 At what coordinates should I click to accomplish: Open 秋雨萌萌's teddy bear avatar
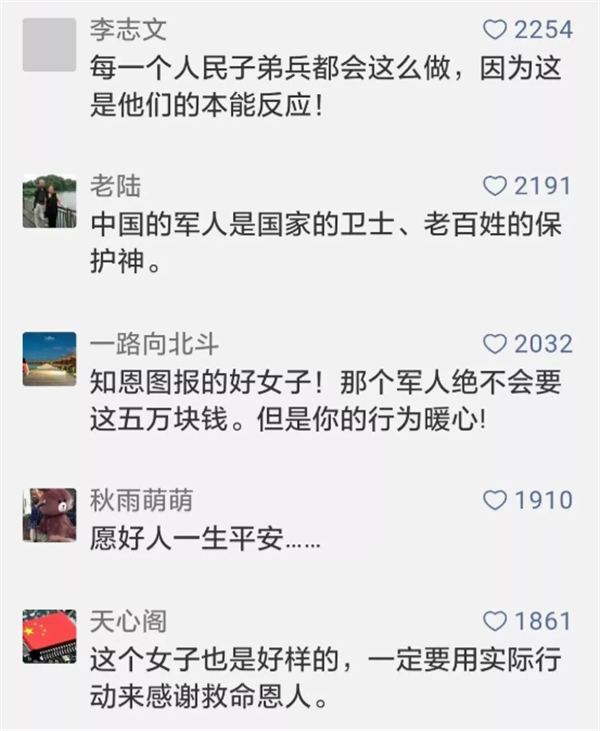(x=49, y=515)
